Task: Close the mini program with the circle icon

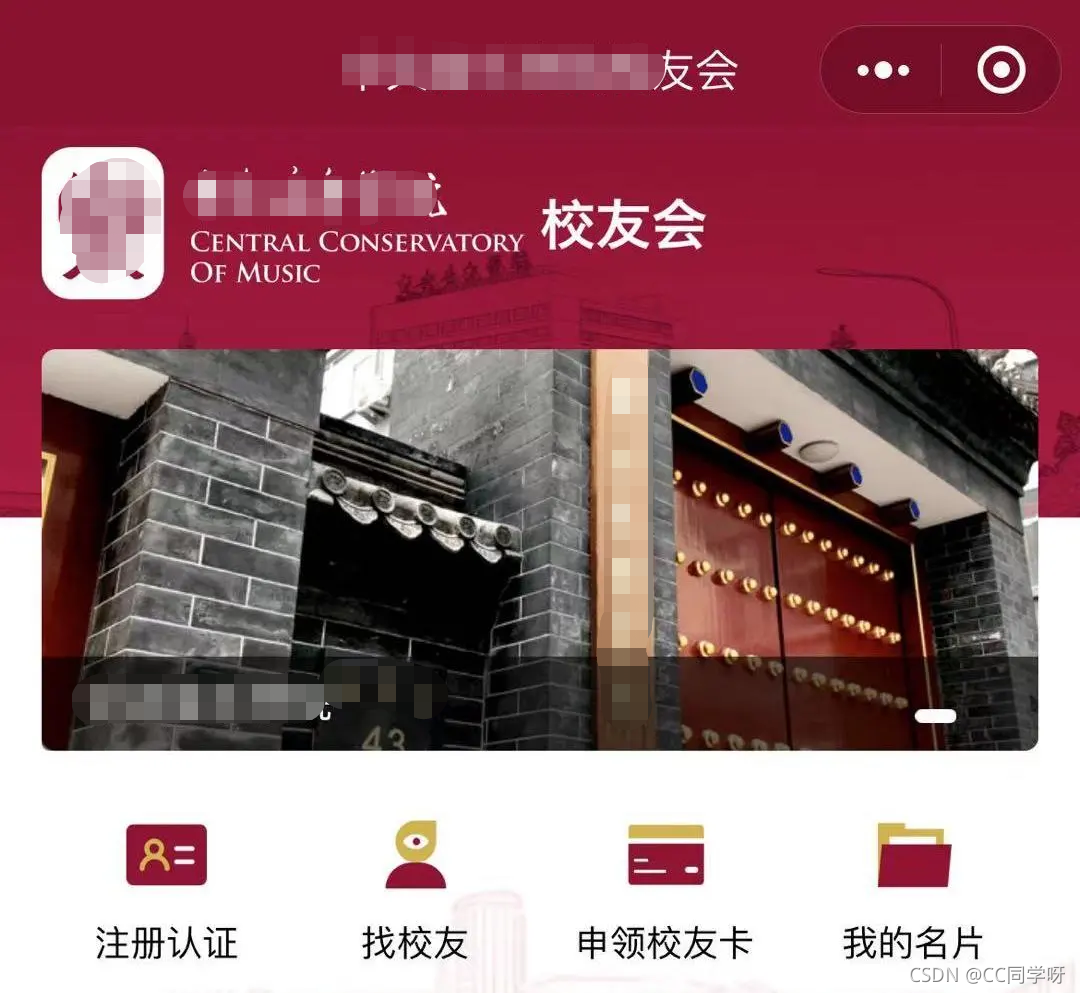Action: pos(1000,70)
